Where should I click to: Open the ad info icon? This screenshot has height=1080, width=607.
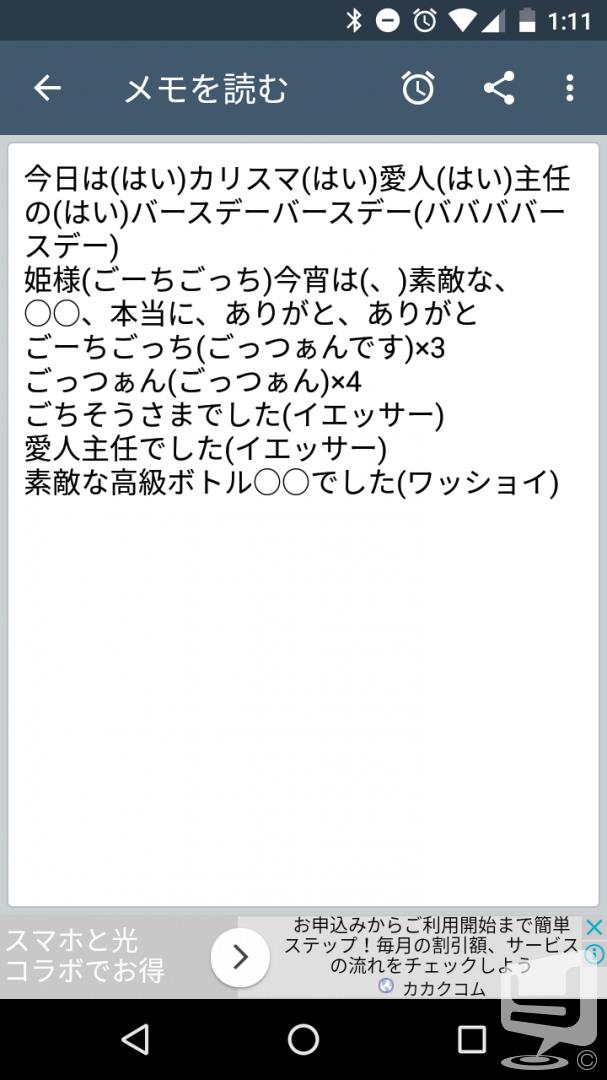594,954
